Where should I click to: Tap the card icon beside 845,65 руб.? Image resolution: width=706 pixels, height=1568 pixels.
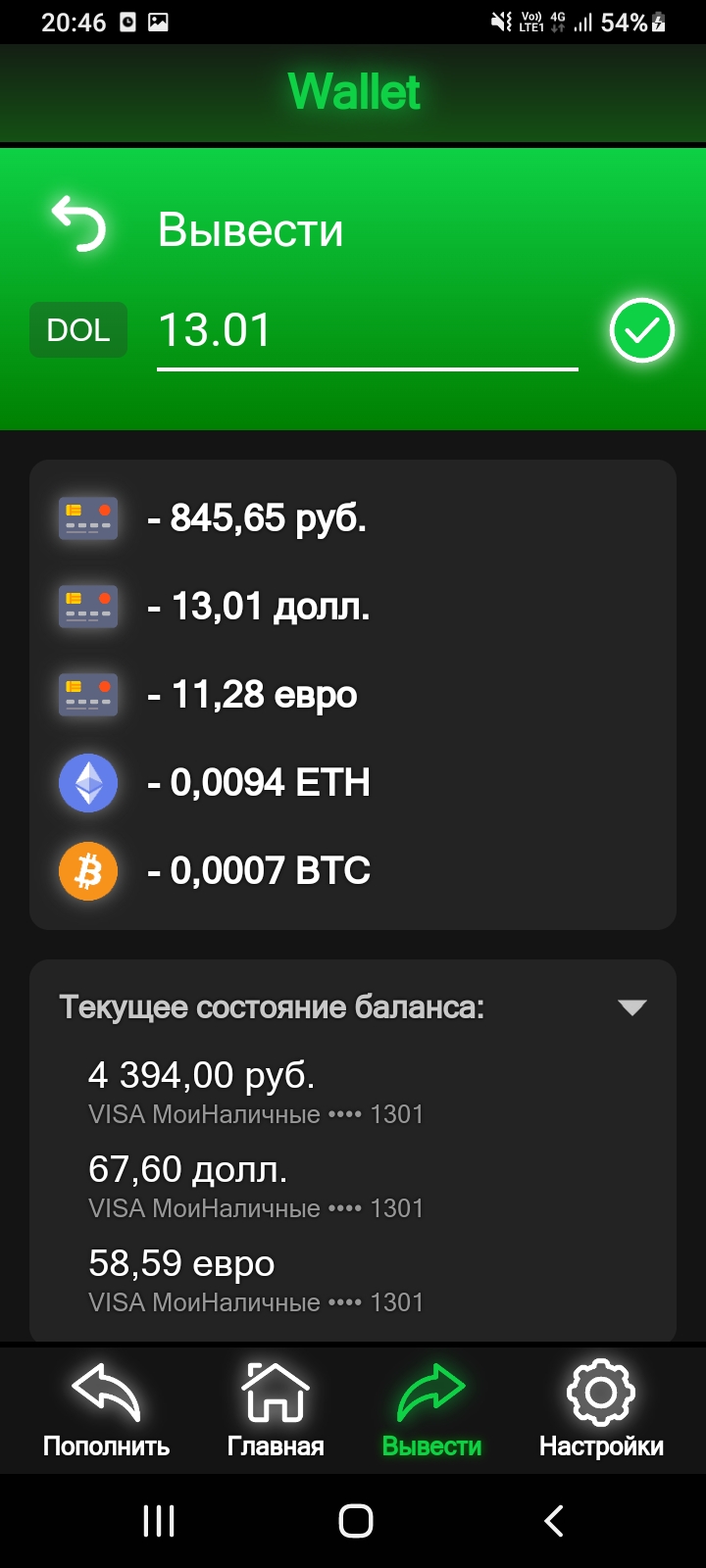point(88,518)
